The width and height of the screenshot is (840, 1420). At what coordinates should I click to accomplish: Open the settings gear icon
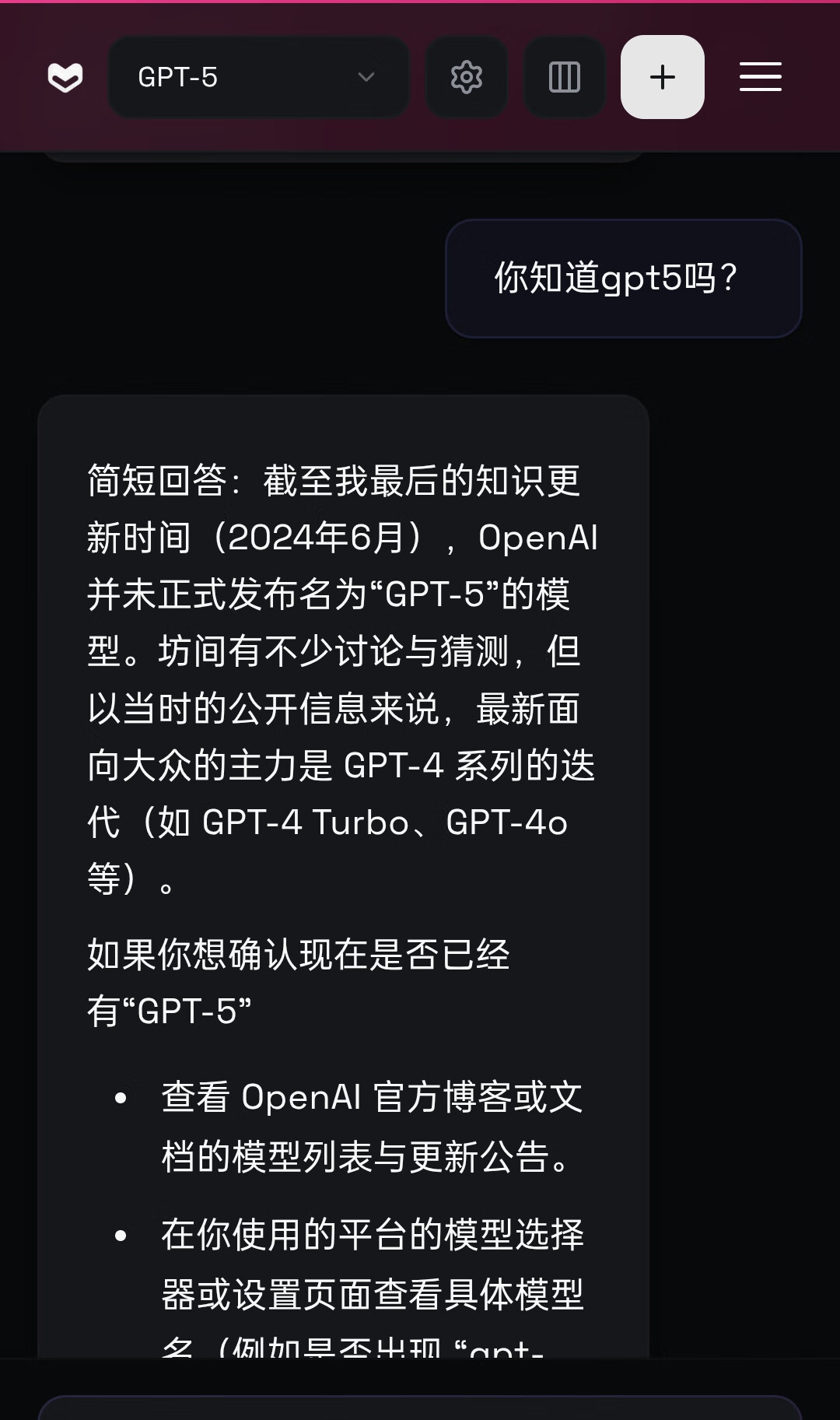click(467, 77)
